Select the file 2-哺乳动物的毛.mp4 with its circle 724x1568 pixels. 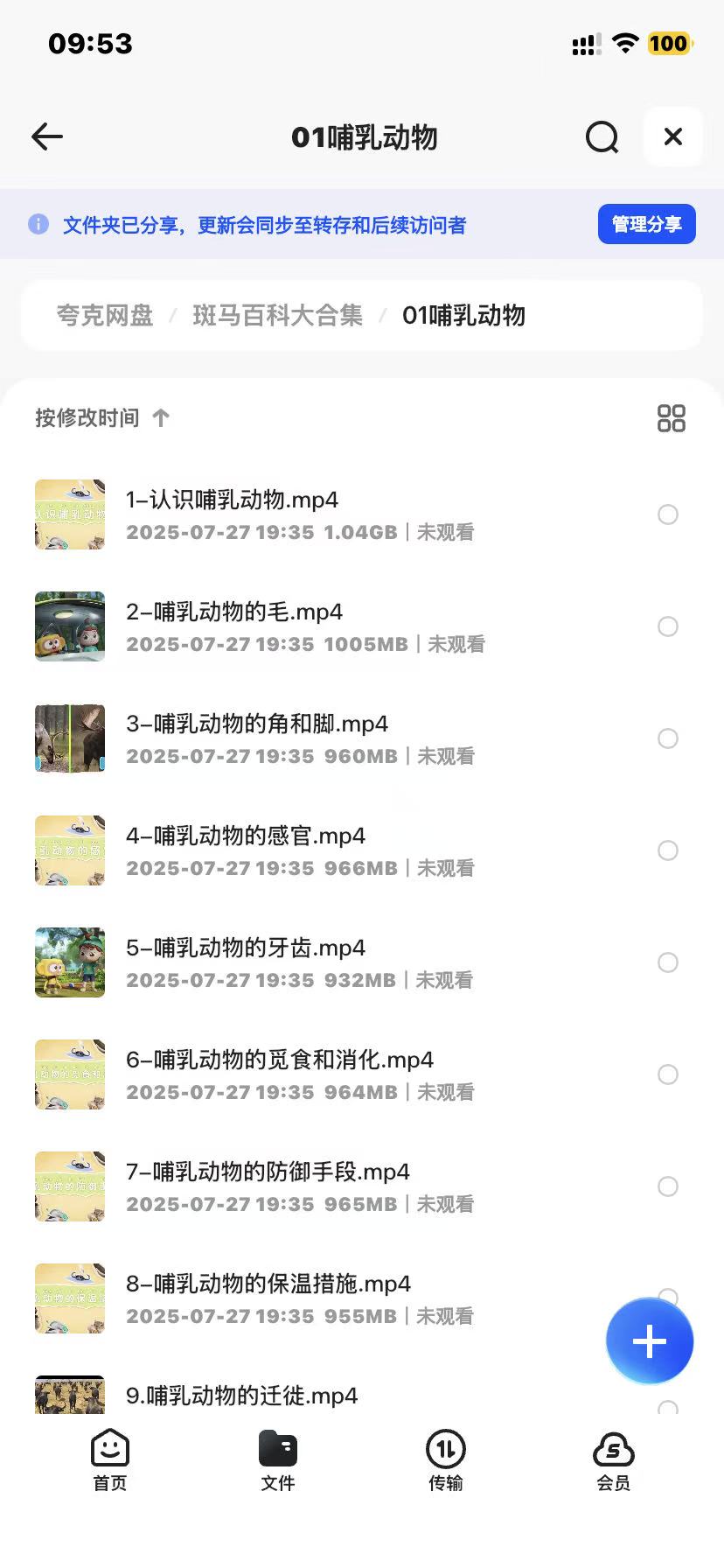coord(667,626)
